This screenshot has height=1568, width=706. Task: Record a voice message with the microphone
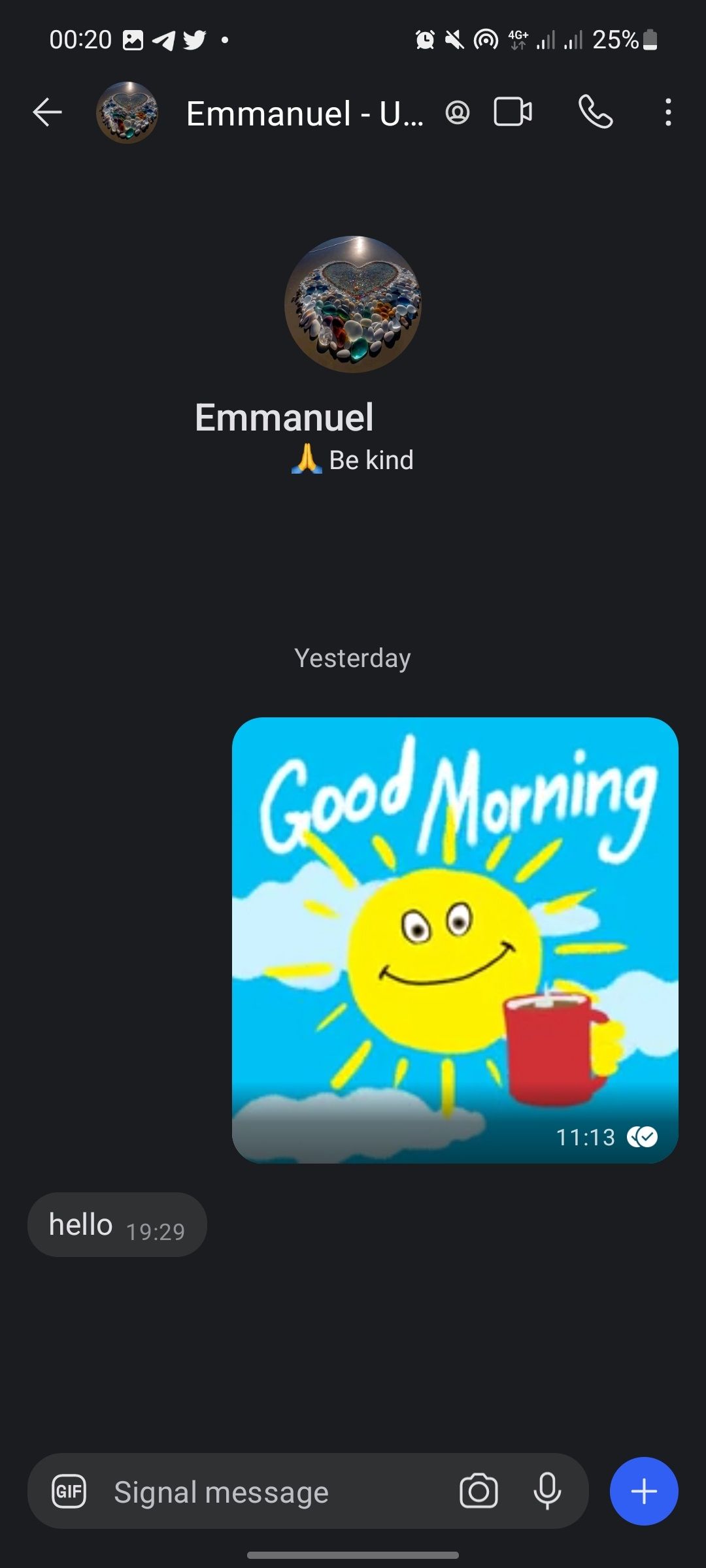547,1492
